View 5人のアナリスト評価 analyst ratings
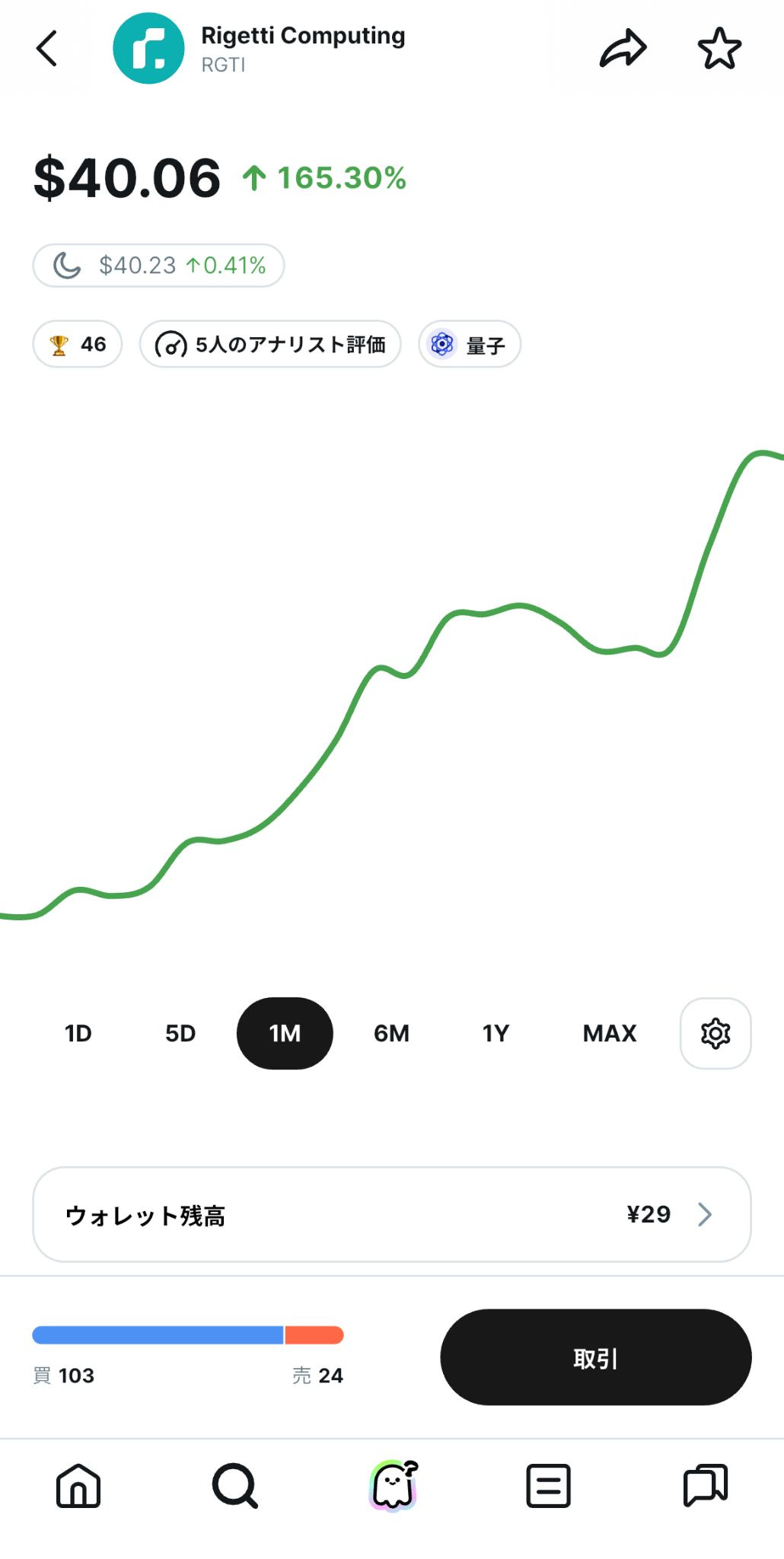 pyautogui.click(x=270, y=344)
